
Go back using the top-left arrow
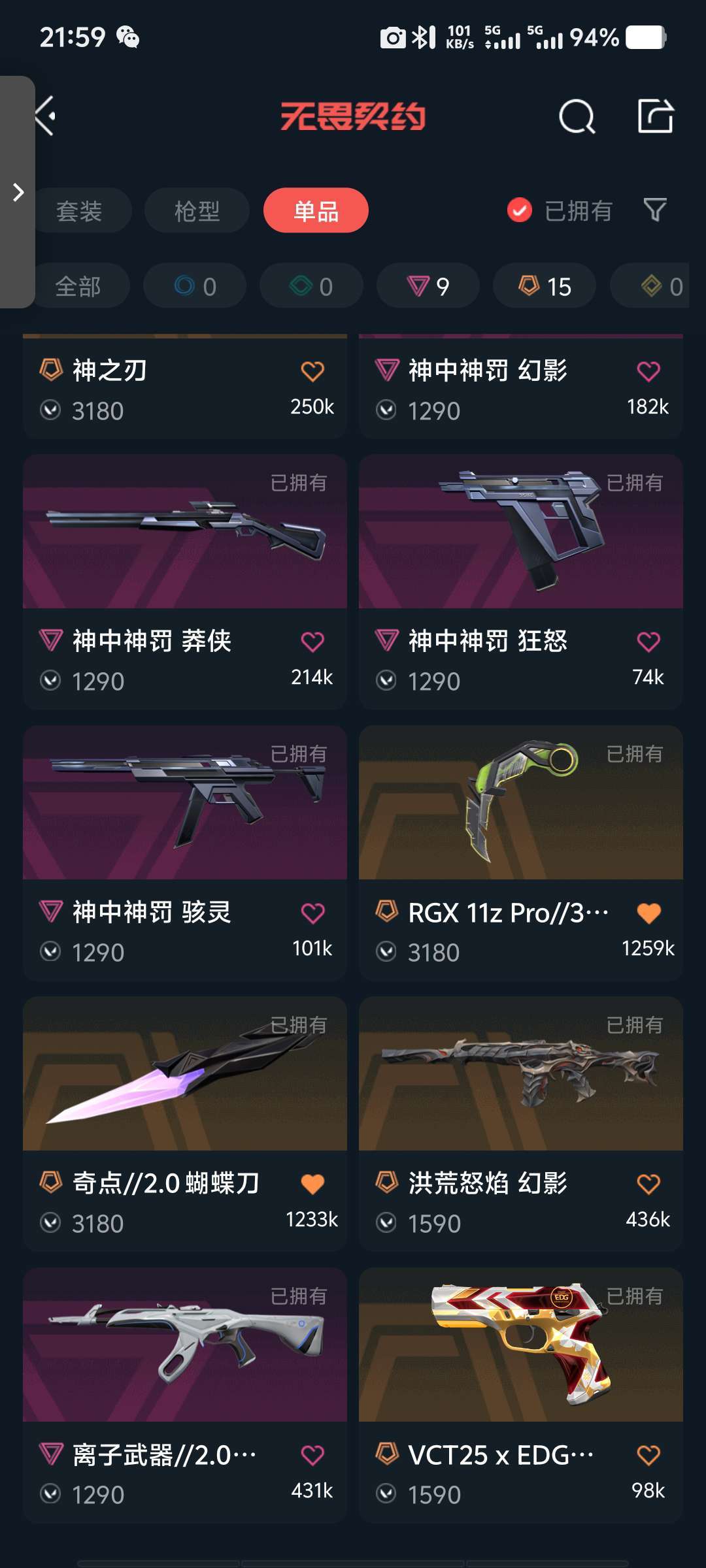pos(46,116)
